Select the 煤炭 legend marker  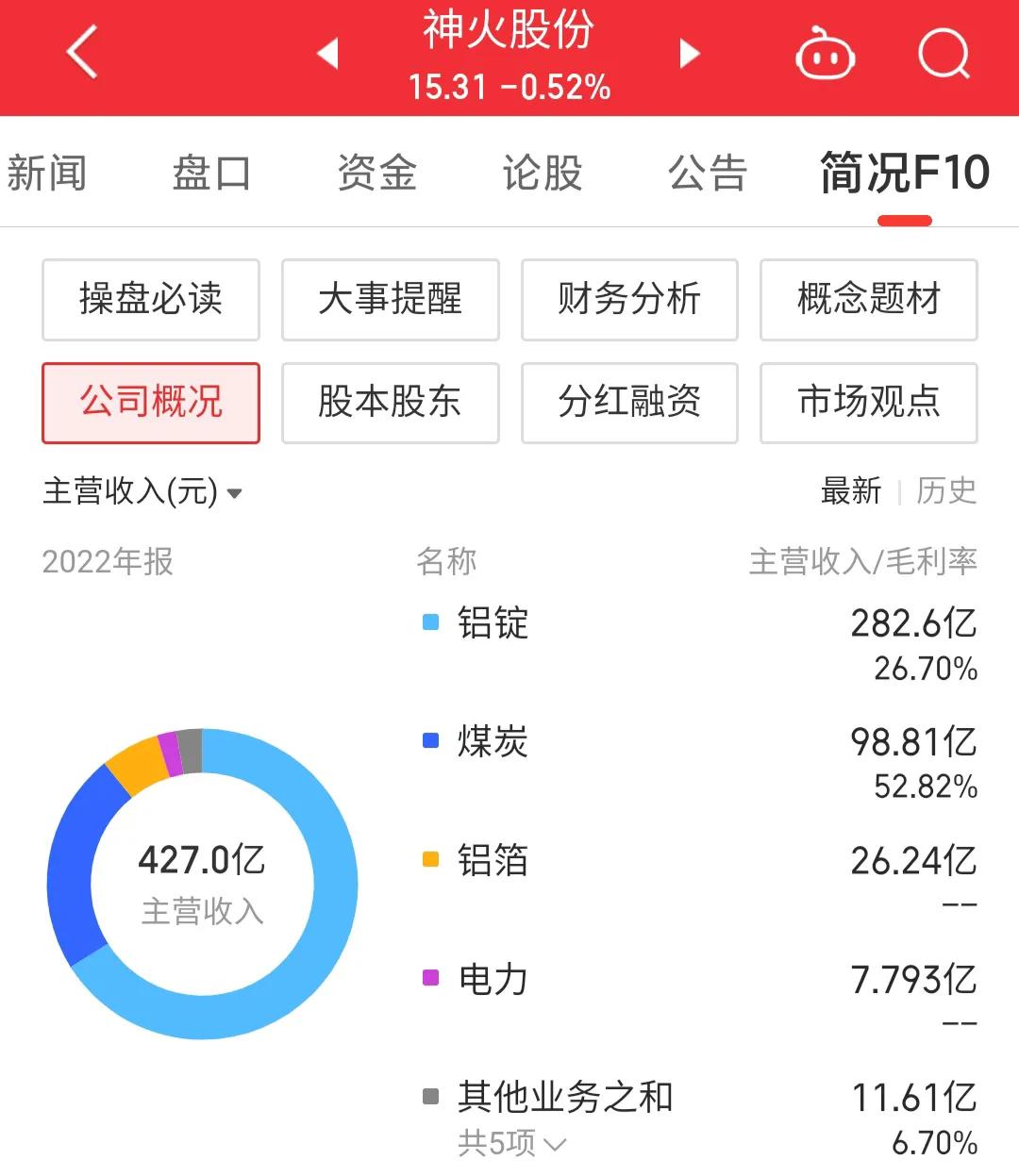pyautogui.click(x=429, y=742)
